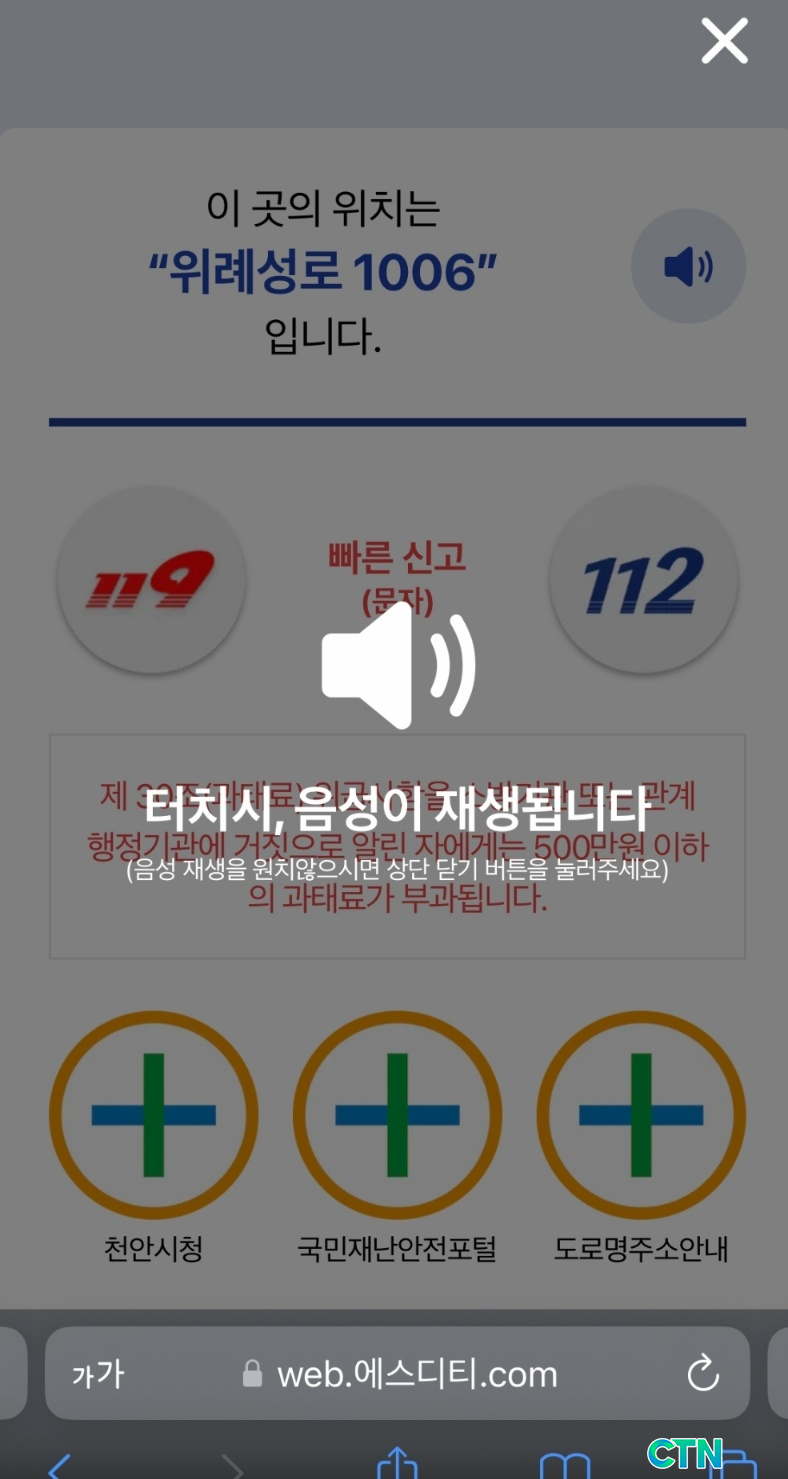Viewport: 788px width, 1479px height.
Task: Go back in the browser
Action: click(x=60, y=1466)
